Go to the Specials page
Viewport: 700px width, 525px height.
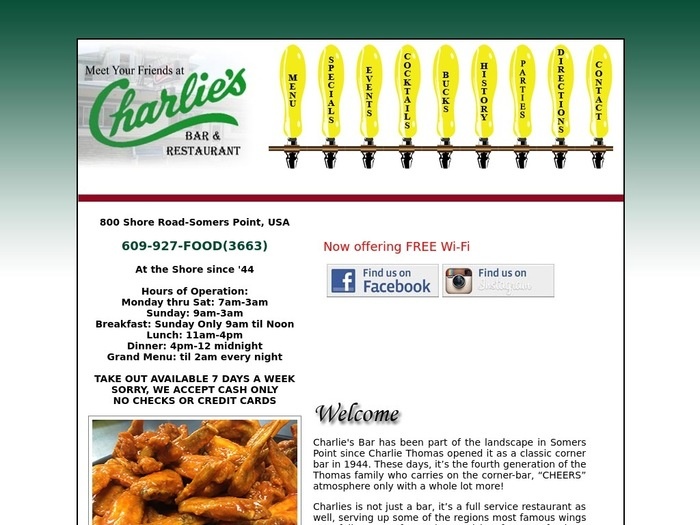tap(331, 92)
